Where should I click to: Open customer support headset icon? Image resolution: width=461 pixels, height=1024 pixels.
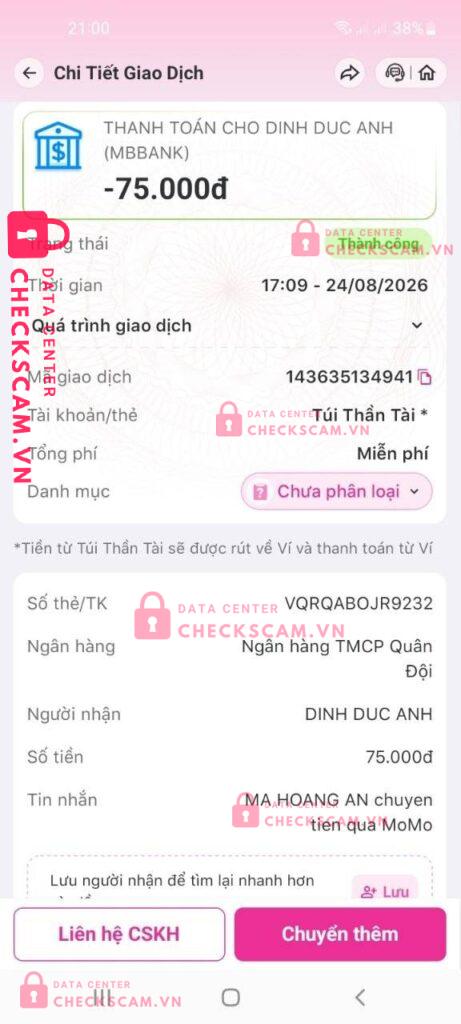[x=395, y=73]
